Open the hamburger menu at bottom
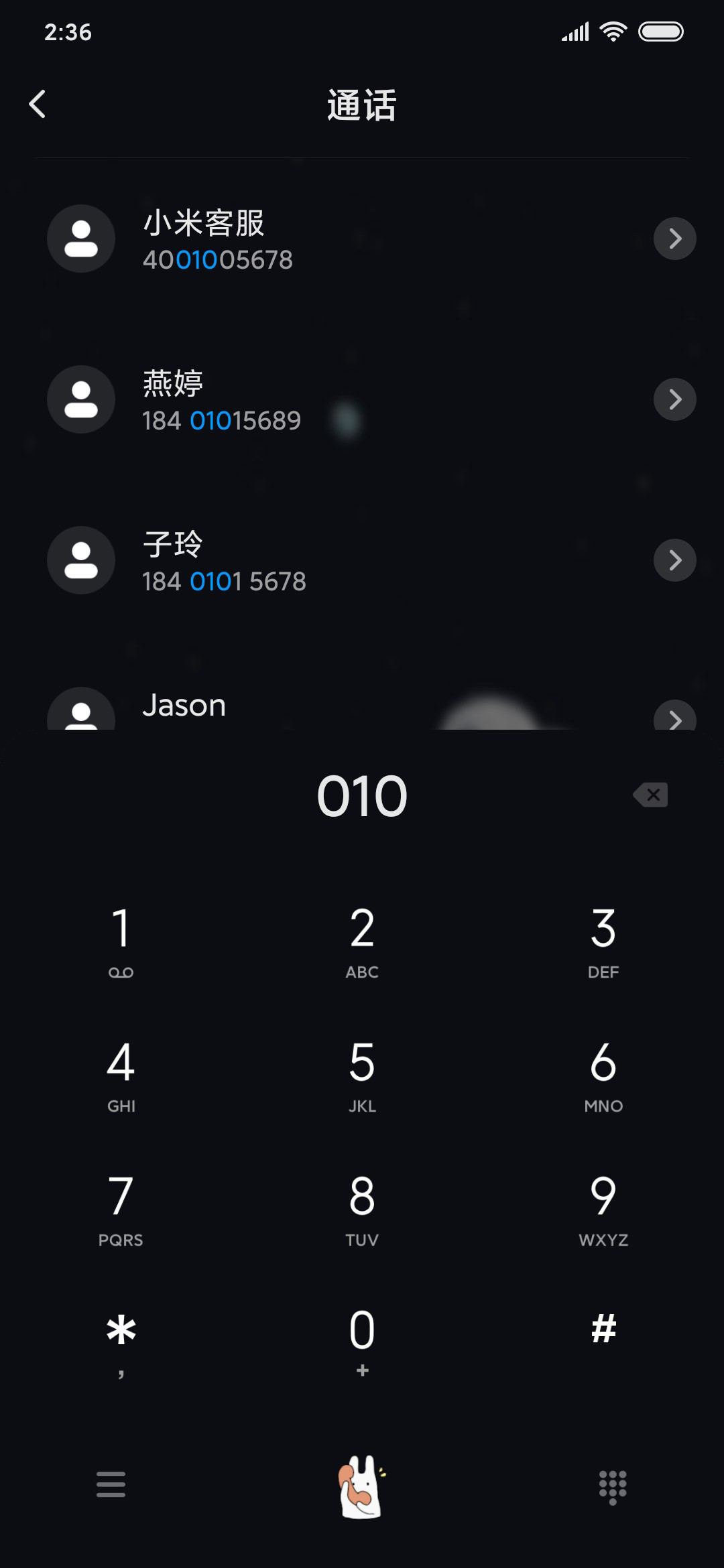This screenshot has width=724, height=1568. (111, 1484)
